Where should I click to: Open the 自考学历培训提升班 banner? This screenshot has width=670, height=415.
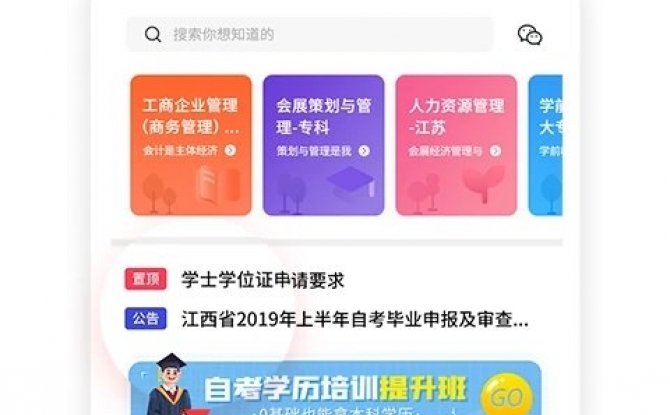(334, 389)
